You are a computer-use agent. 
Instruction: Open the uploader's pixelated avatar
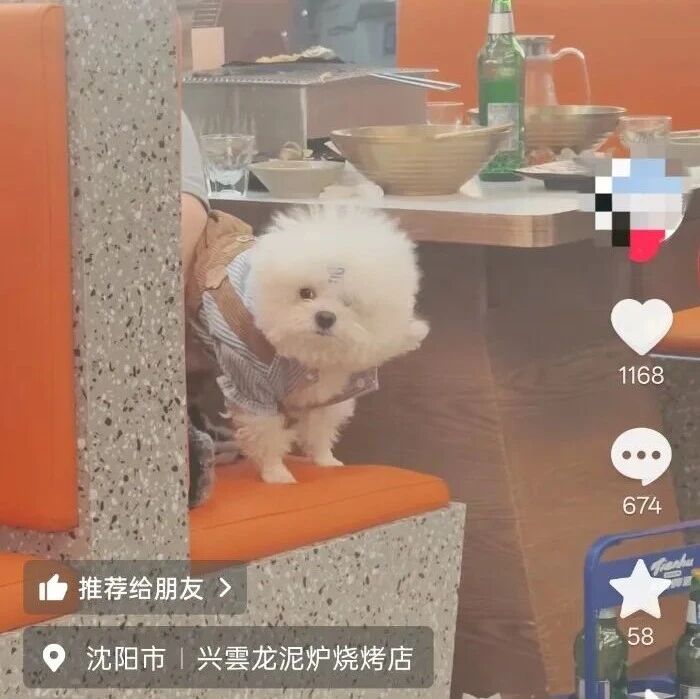point(640,209)
